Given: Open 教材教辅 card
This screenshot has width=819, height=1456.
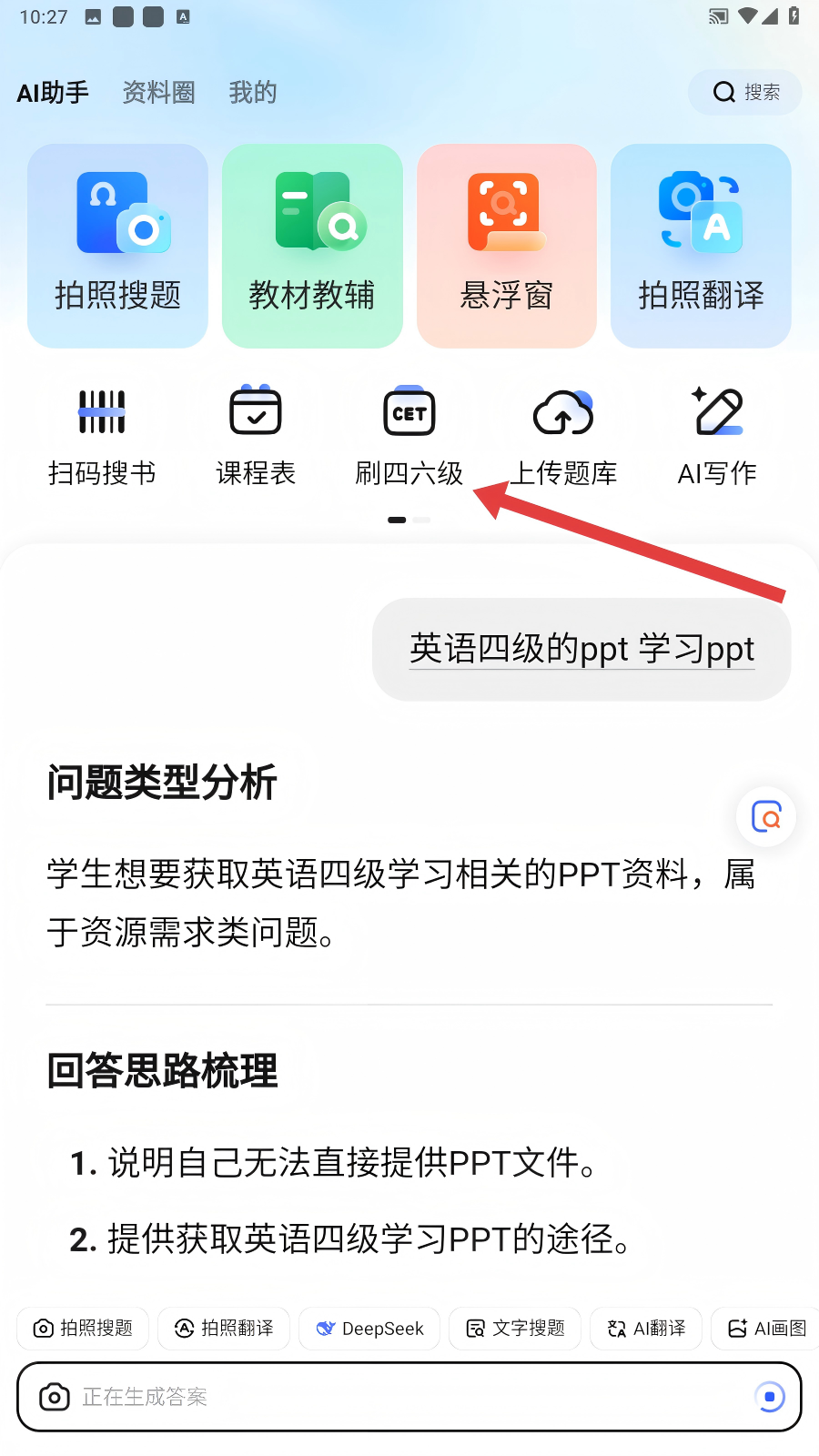Looking at the screenshot, I should pyautogui.click(x=312, y=246).
